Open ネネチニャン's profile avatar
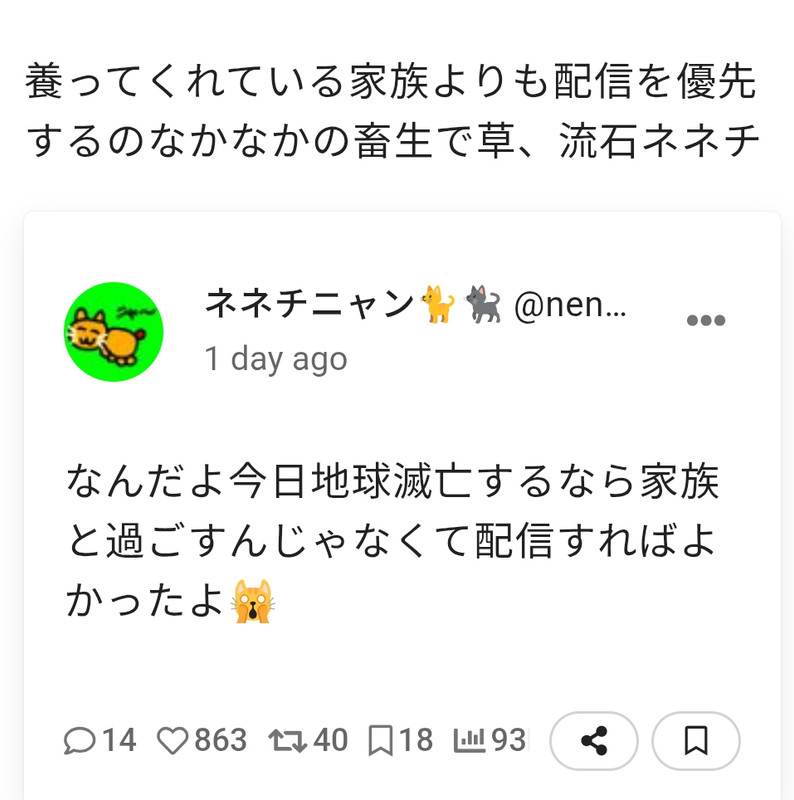The height and width of the screenshot is (800, 794). pyautogui.click(x=114, y=332)
